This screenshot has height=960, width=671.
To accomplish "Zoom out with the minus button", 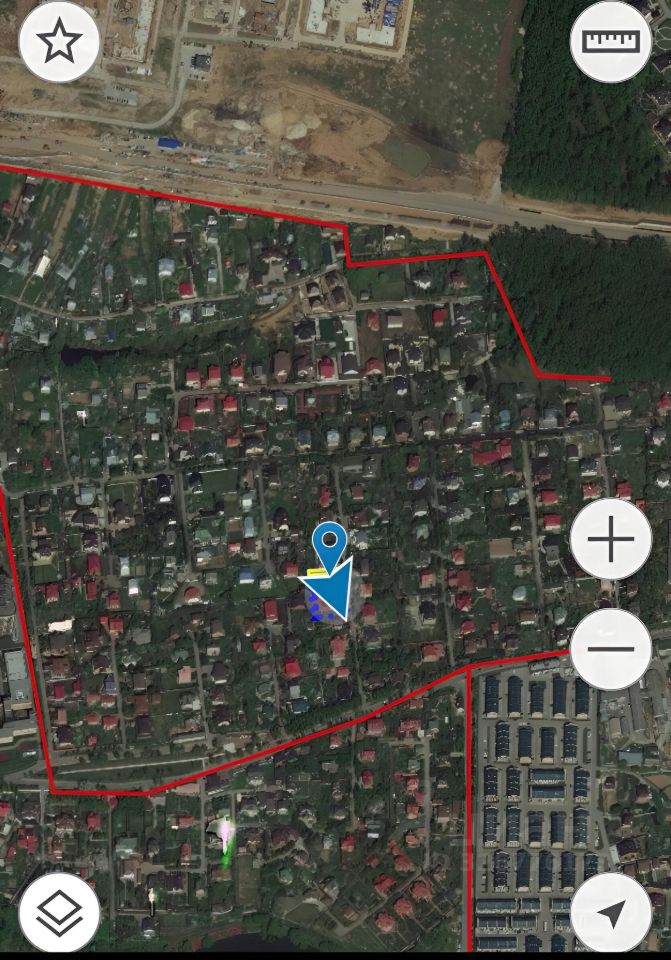I will [x=611, y=648].
